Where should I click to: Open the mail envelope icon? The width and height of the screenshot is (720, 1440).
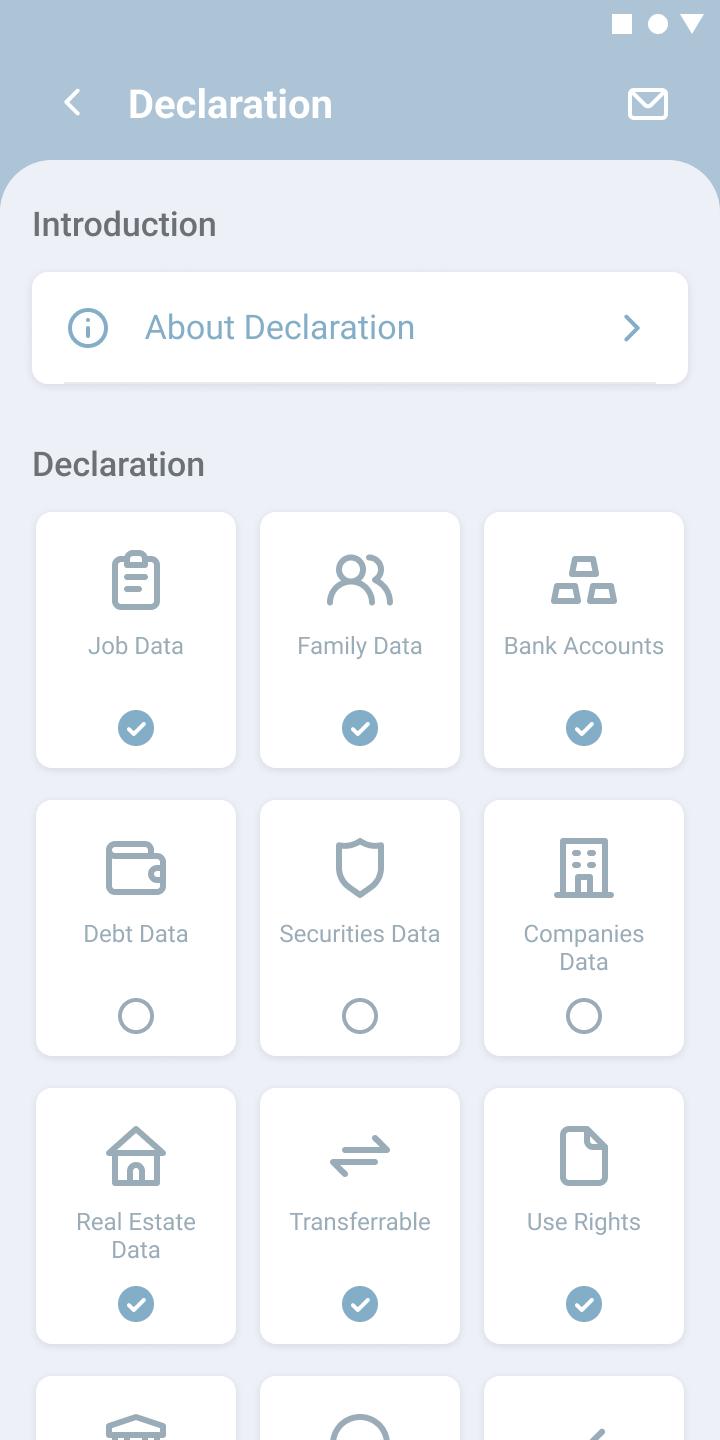(647, 104)
